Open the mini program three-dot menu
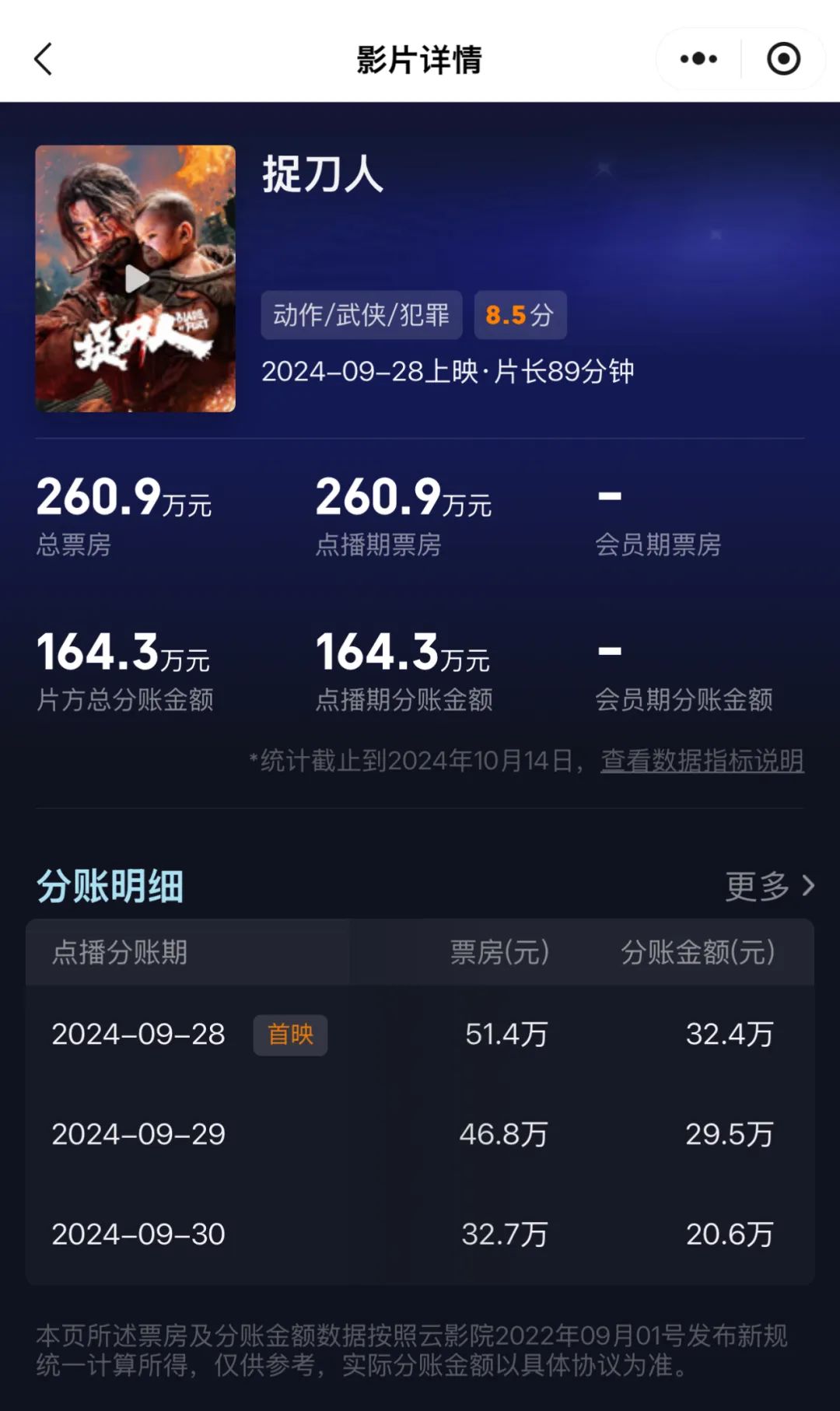Viewport: 840px width, 1411px height. point(698,59)
